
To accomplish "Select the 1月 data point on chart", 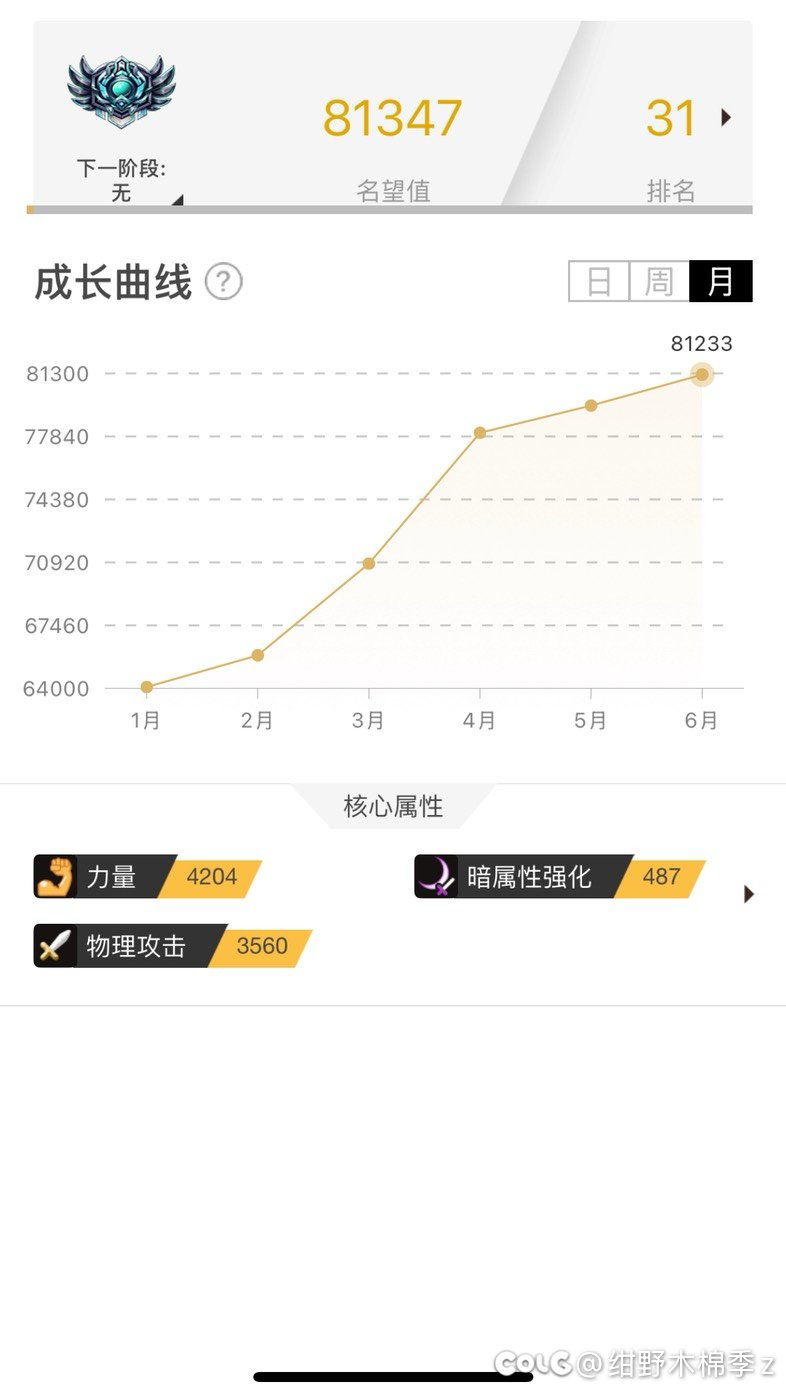I will 147,687.
